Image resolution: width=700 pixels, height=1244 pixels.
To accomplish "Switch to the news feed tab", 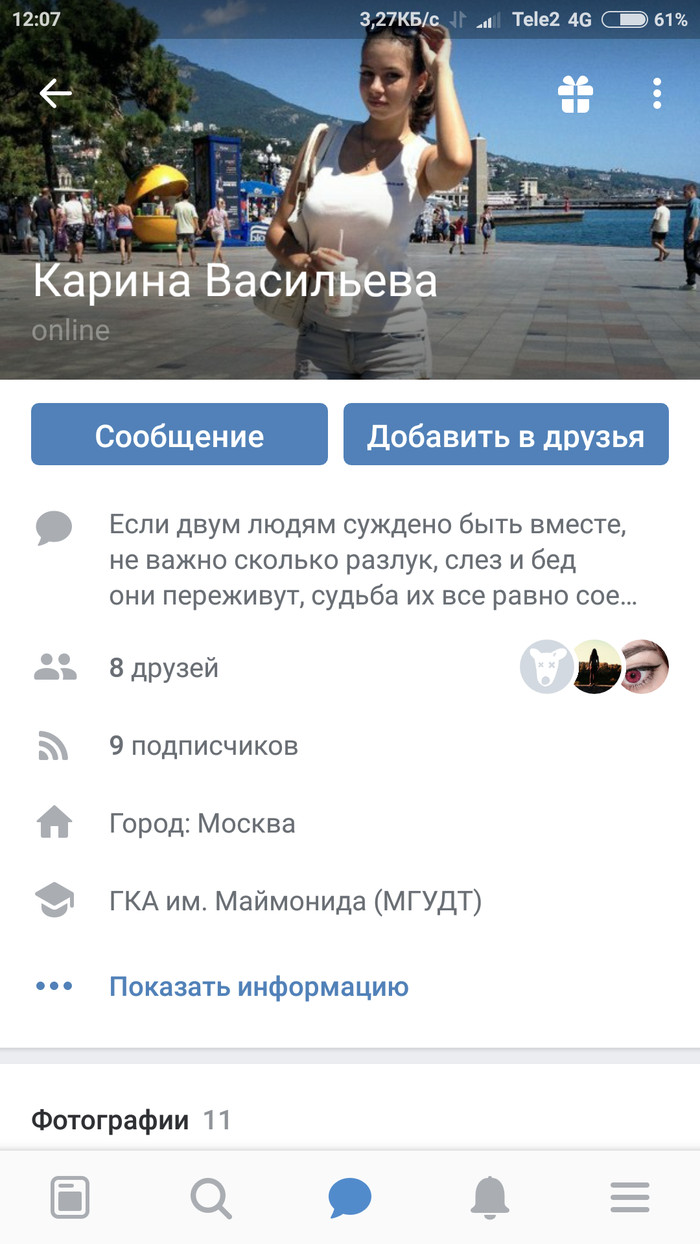I will click(x=70, y=1197).
